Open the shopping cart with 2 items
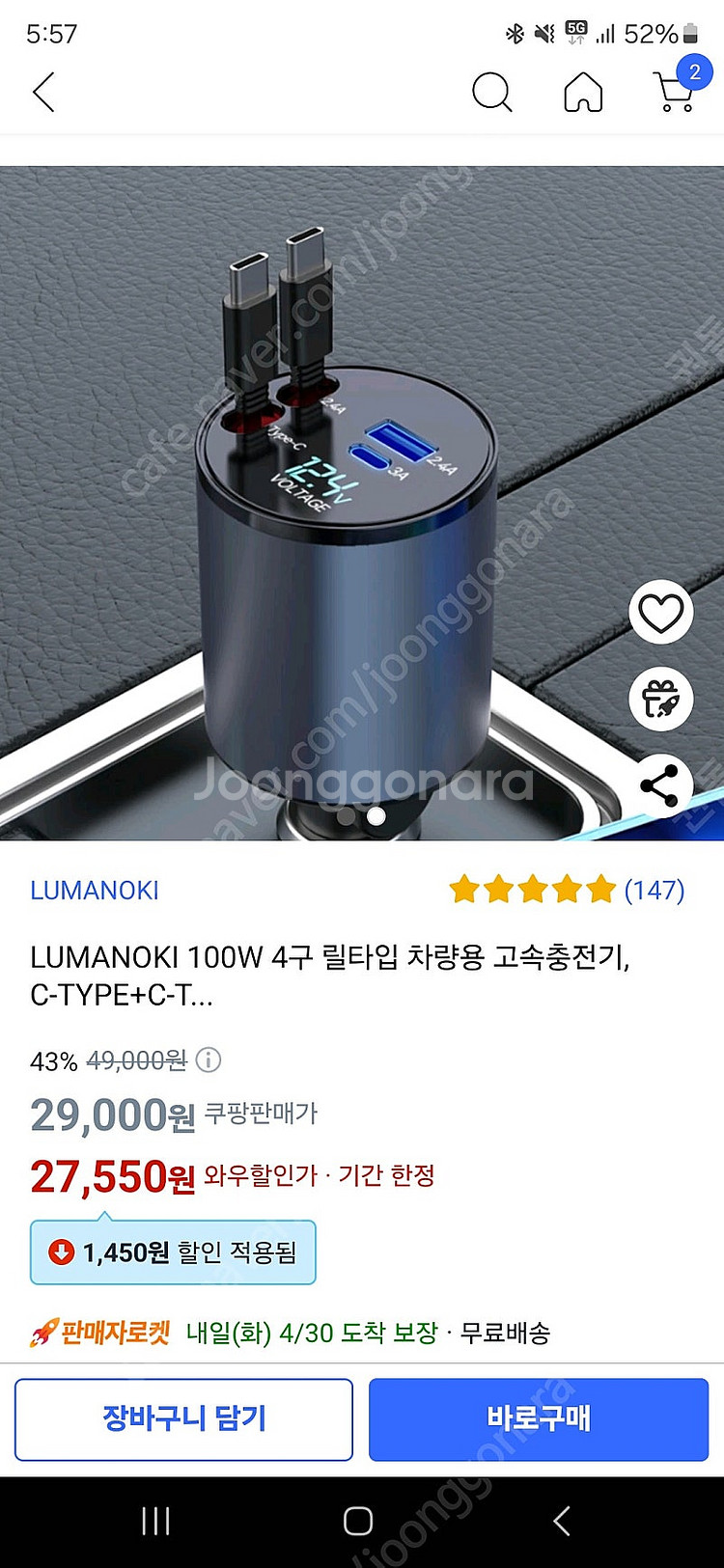724x1568 pixels. (x=676, y=91)
